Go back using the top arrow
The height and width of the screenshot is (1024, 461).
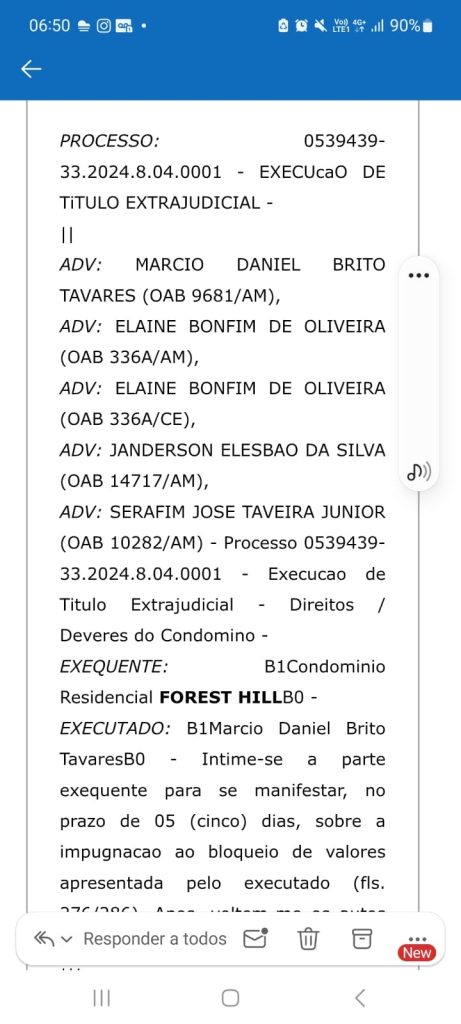coord(31,69)
